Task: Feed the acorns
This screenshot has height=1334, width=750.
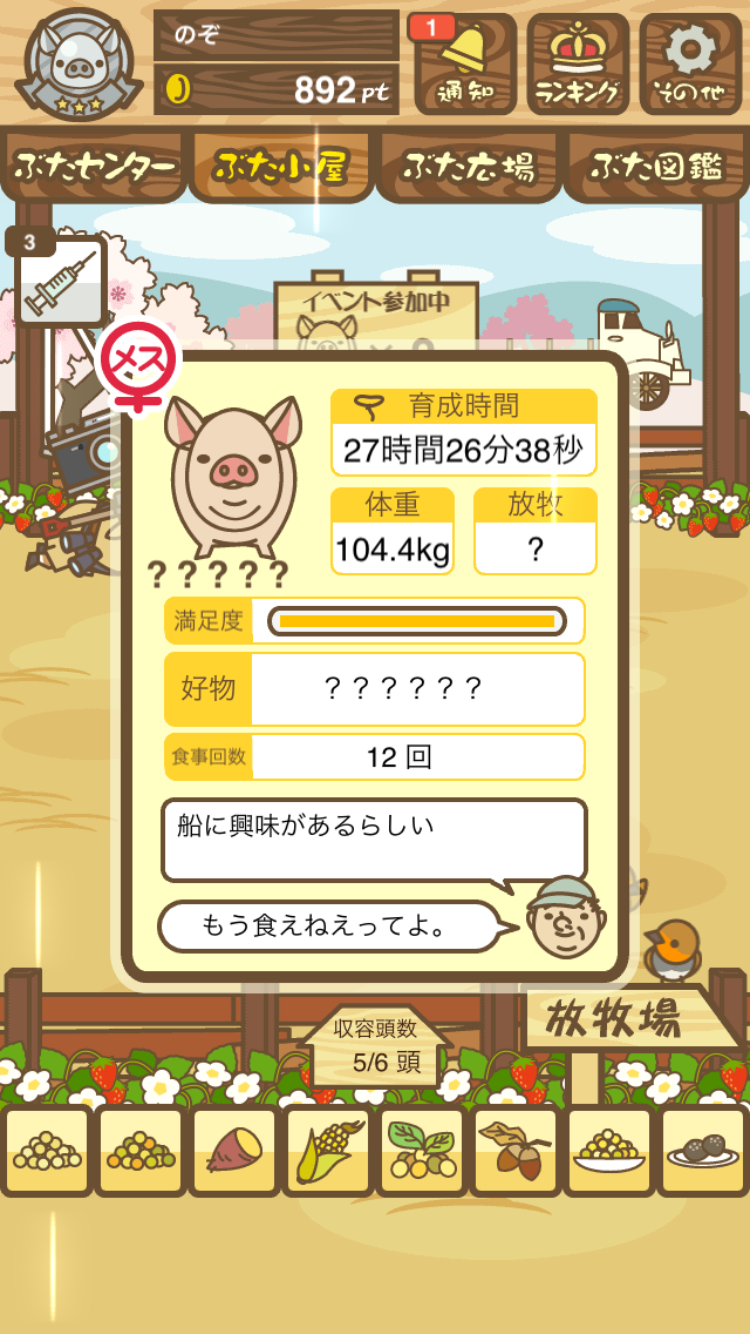Action: tap(515, 1151)
